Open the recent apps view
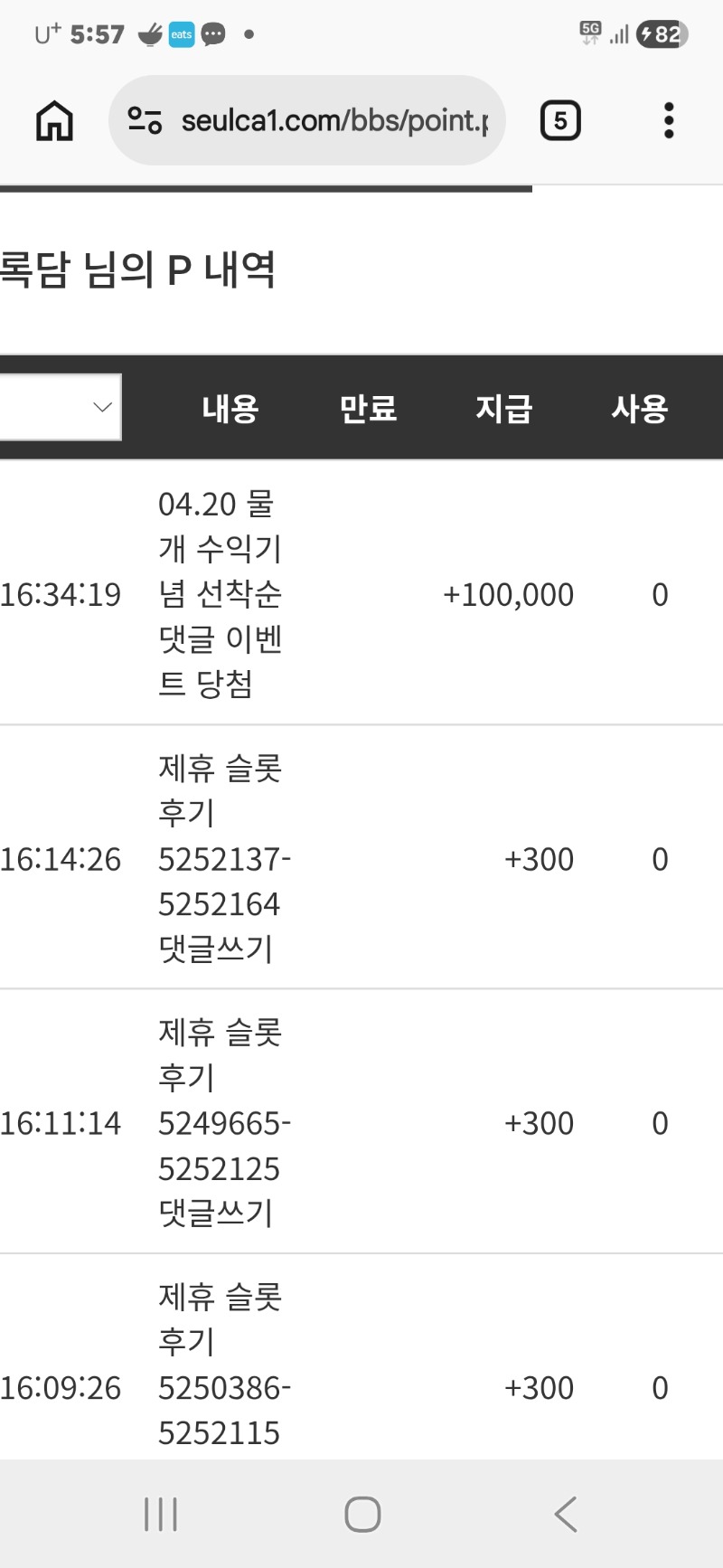Image resolution: width=723 pixels, height=1568 pixels. 161,1514
